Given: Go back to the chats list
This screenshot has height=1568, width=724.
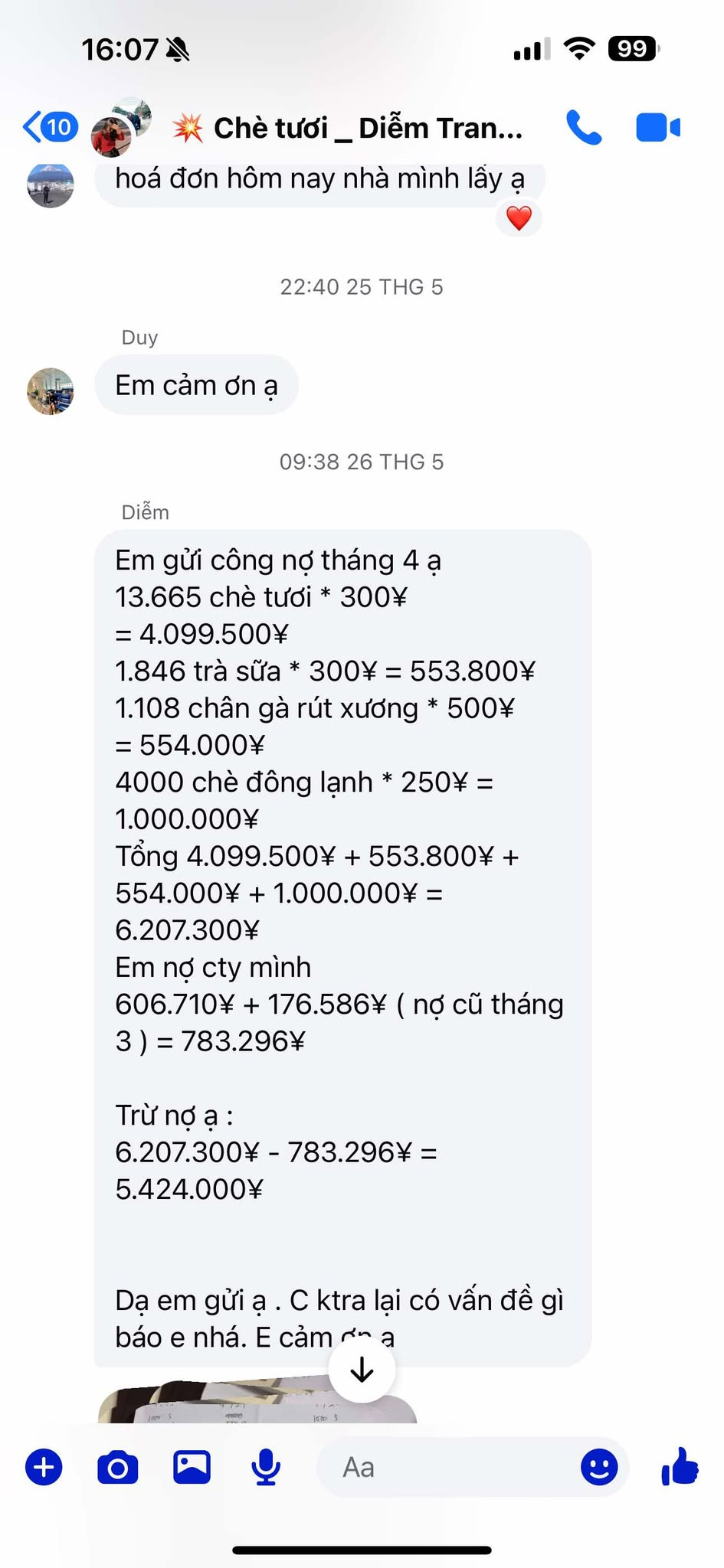Looking at the screenshot, I should (x=49, y=127).
